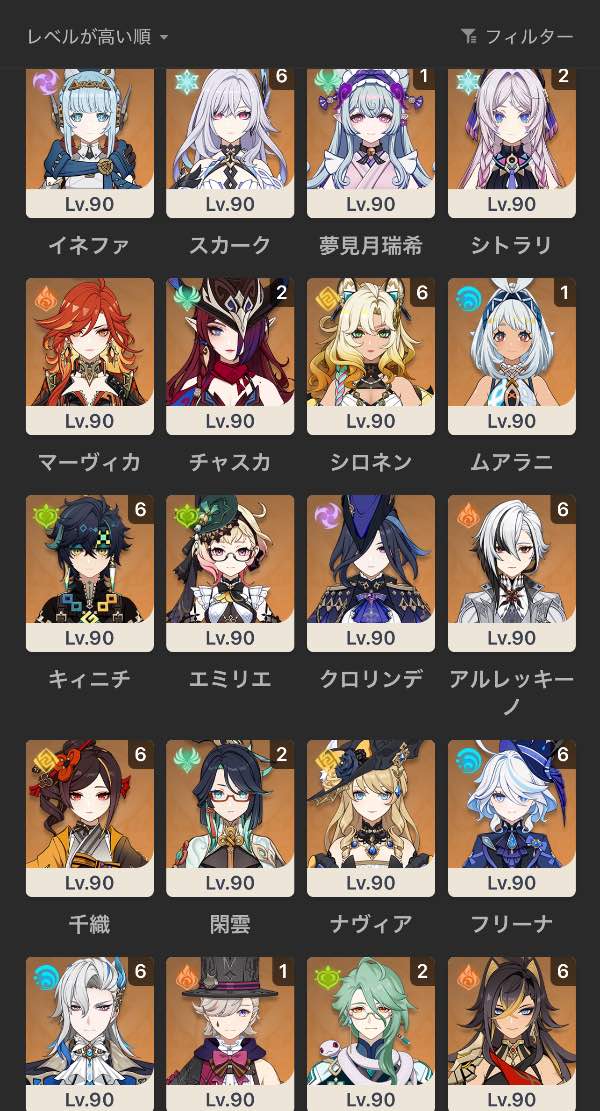View クロリンデ character details

371,573
